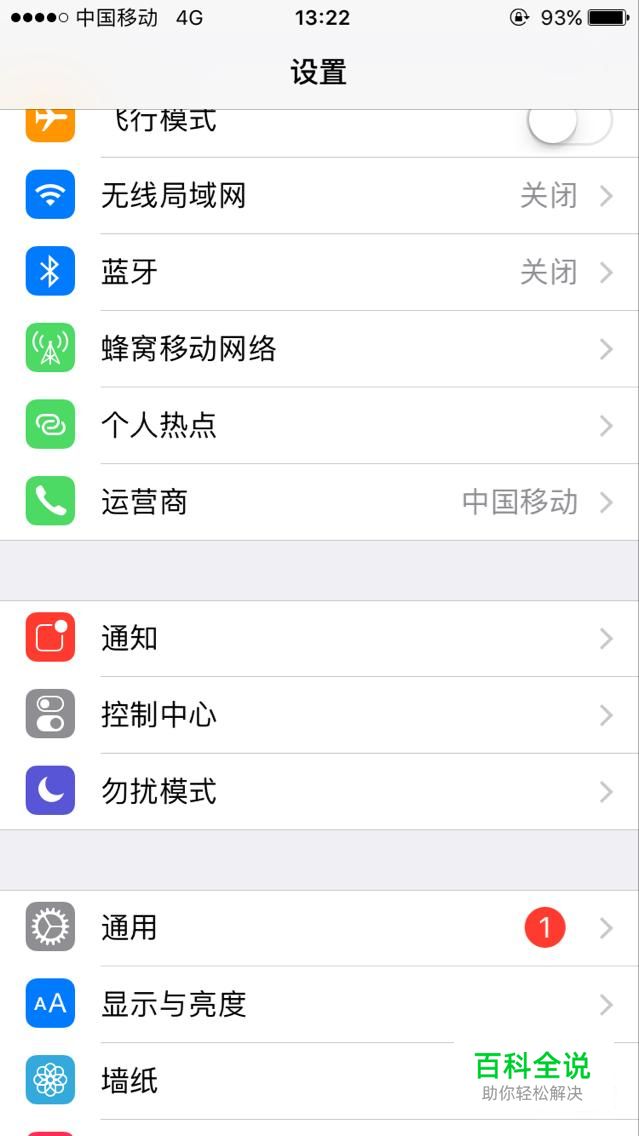
Task: Tap the 通用 general settings row
Action: tap(319, 928)
